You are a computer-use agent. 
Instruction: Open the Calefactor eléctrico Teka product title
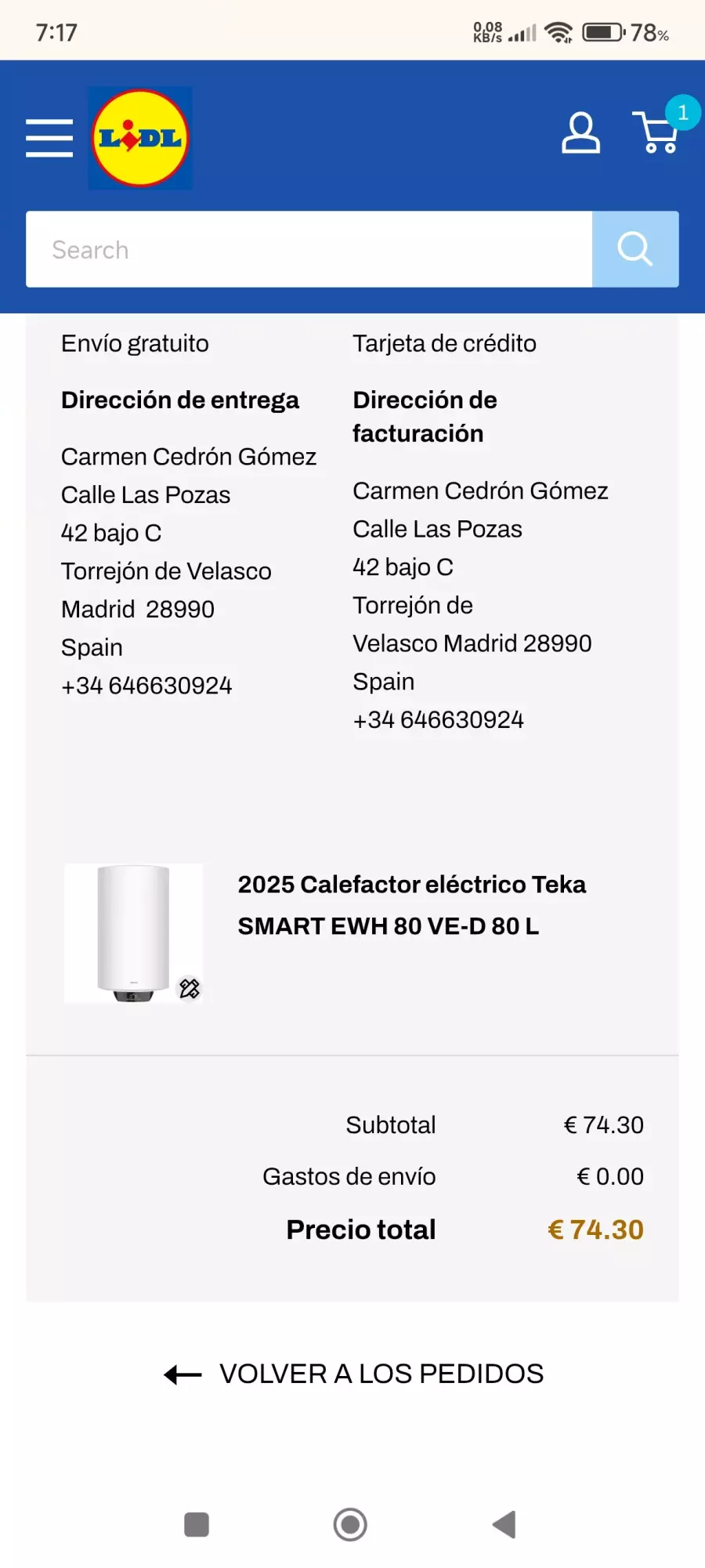[411, 905]
